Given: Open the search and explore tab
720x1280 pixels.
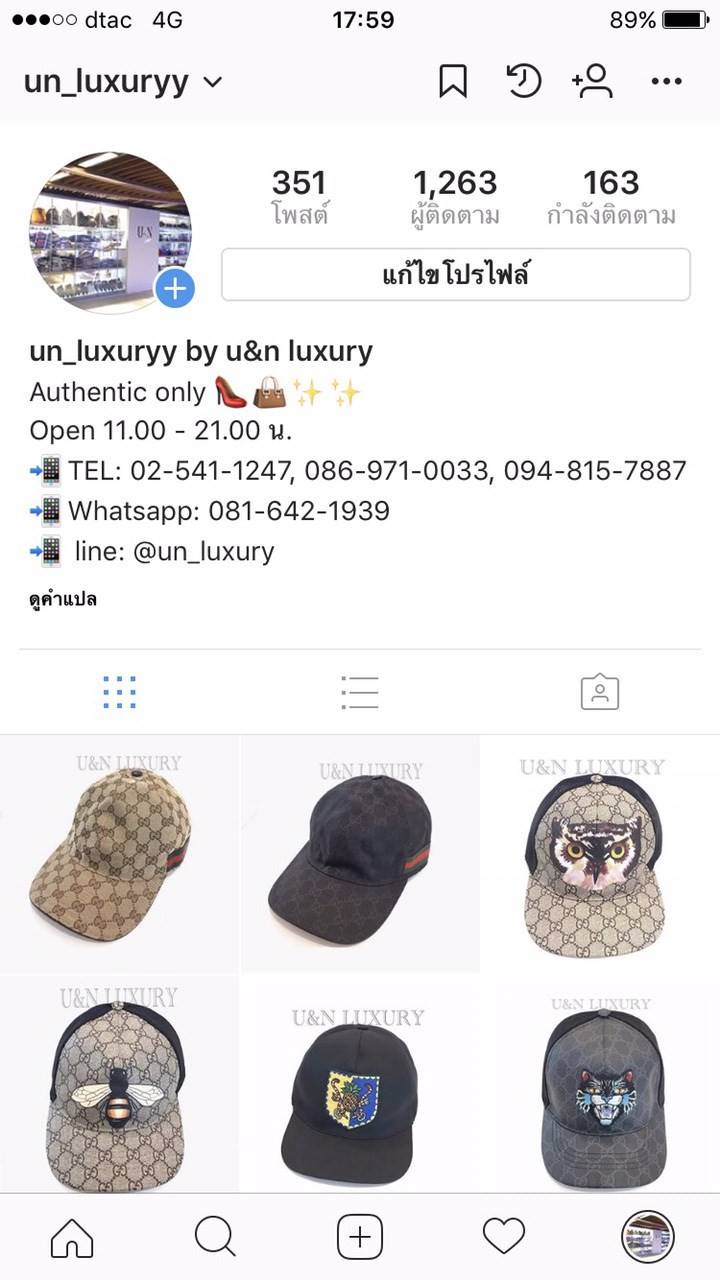Looking at the screenshot, I should click(x=215, y=1238).
